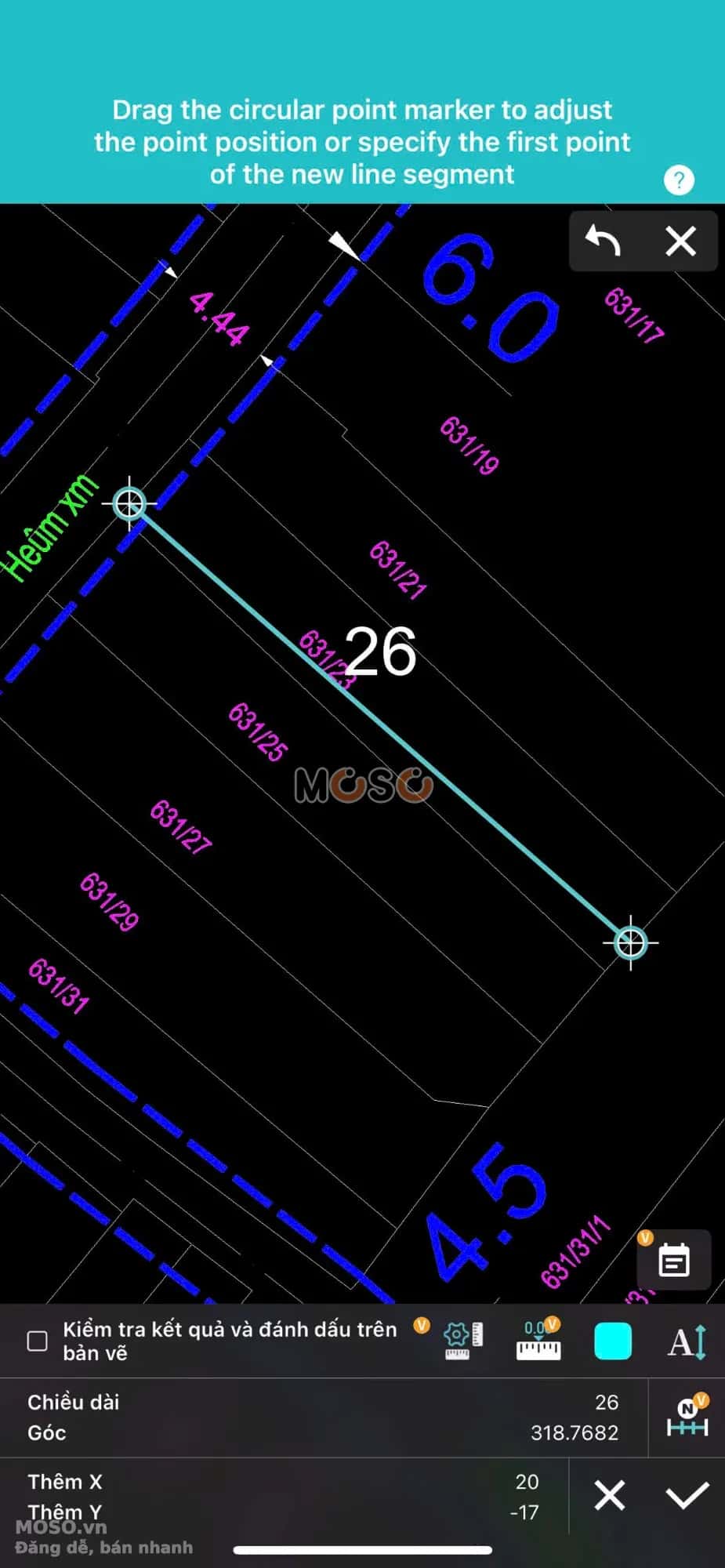Edit the Góc angle value 318.7682

tap(575, 1432)
